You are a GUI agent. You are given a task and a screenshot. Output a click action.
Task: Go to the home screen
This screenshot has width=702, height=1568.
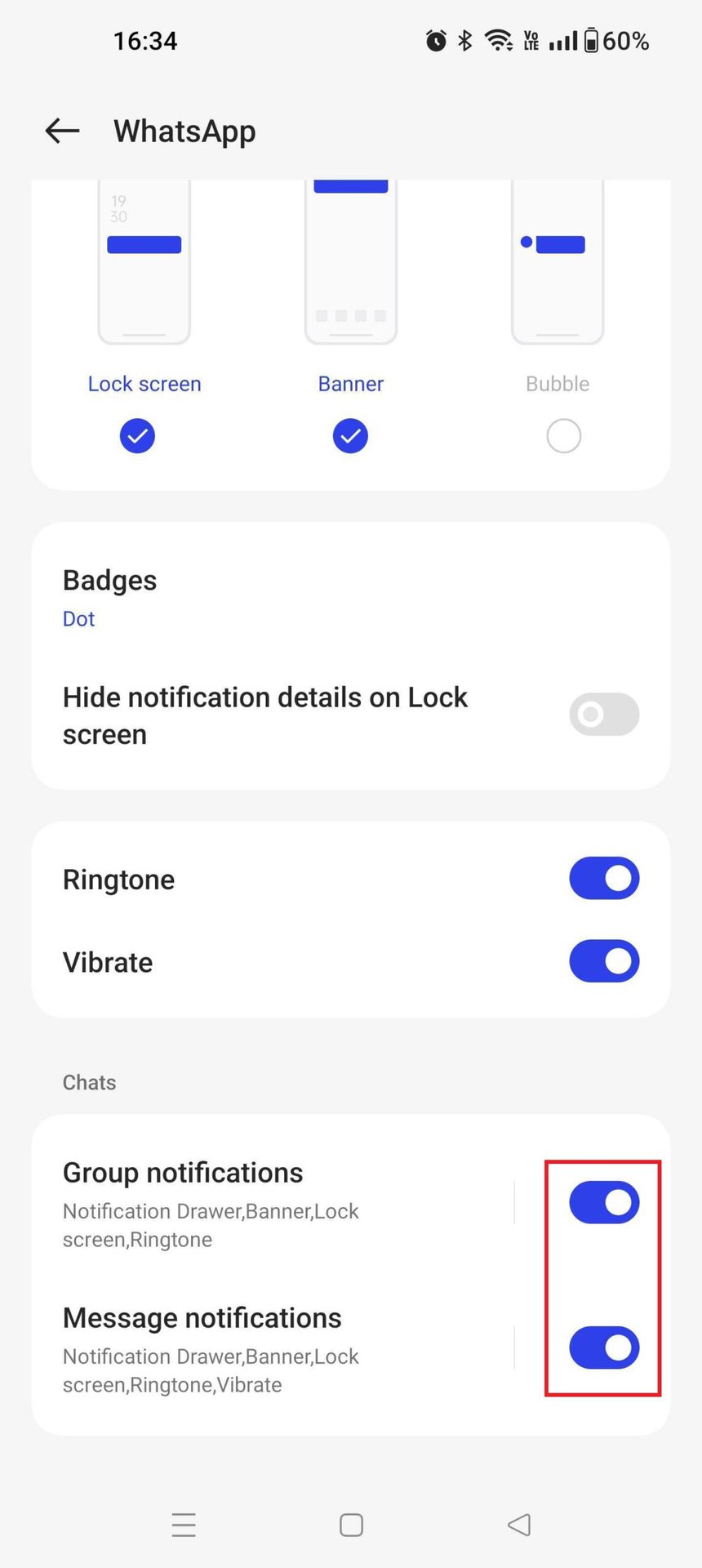point(351,1525)
